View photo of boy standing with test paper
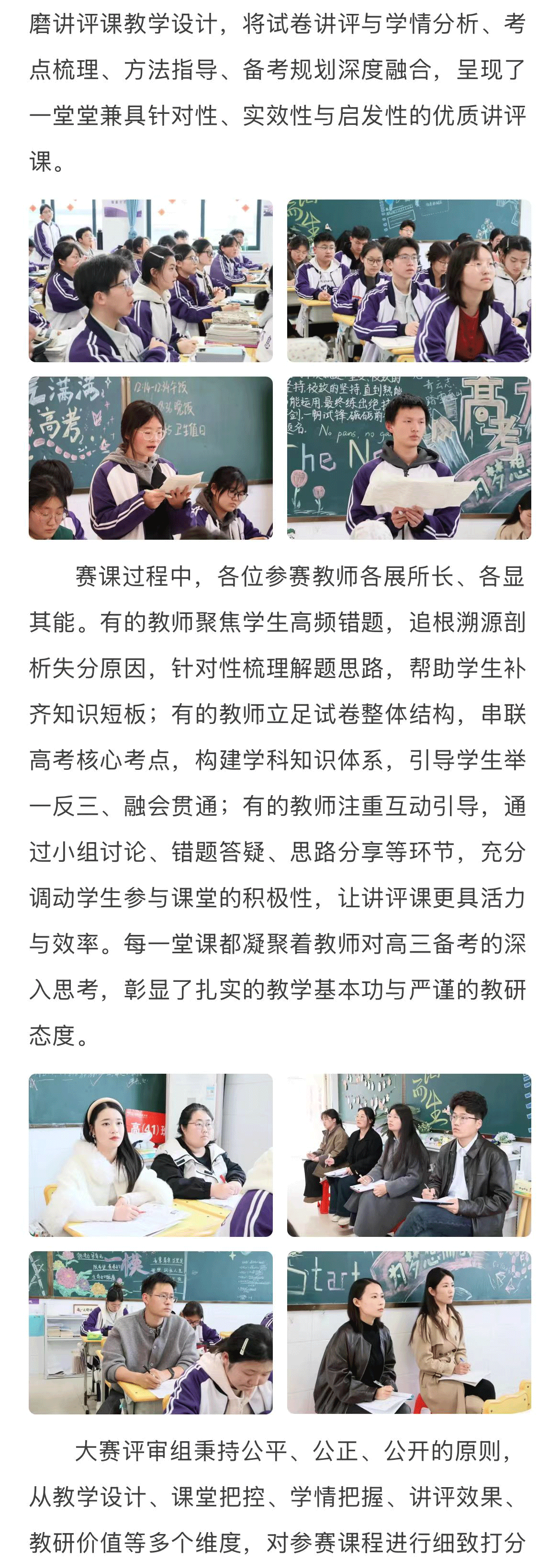This screenshot has height=1568, width=560. pyautogui.click(x=408, y=458)
